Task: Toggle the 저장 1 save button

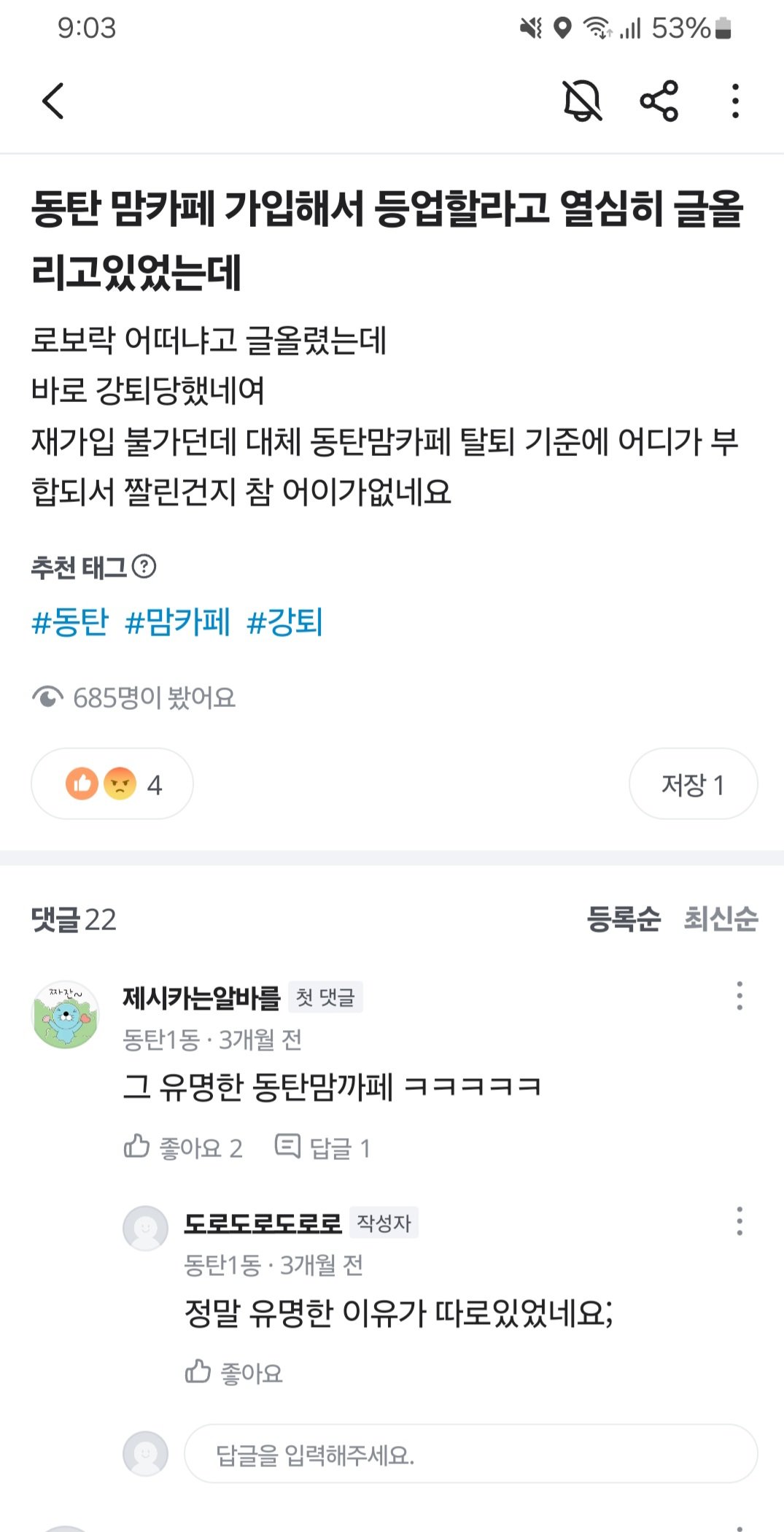Action: (x=693, y=784)
